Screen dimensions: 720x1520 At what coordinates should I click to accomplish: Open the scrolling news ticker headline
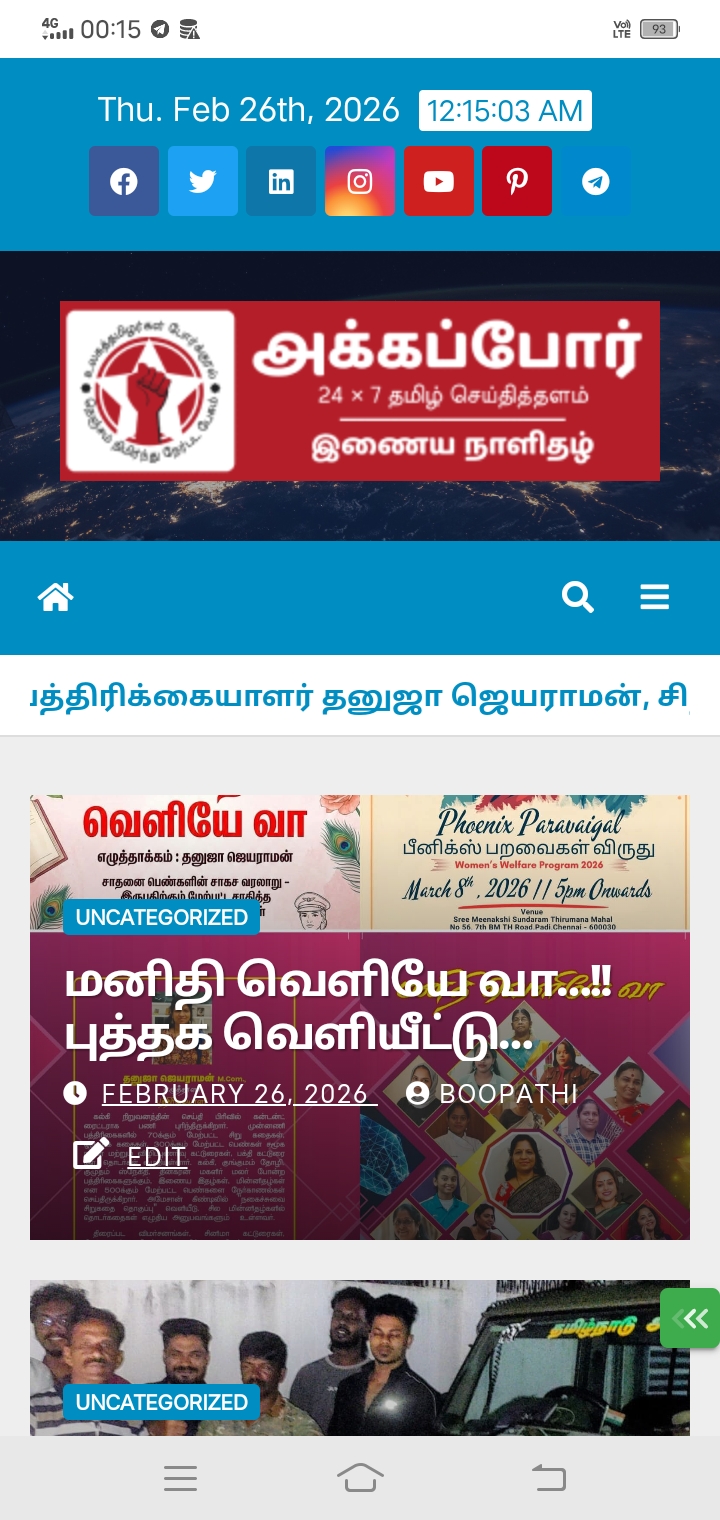[x=360, y=696]
